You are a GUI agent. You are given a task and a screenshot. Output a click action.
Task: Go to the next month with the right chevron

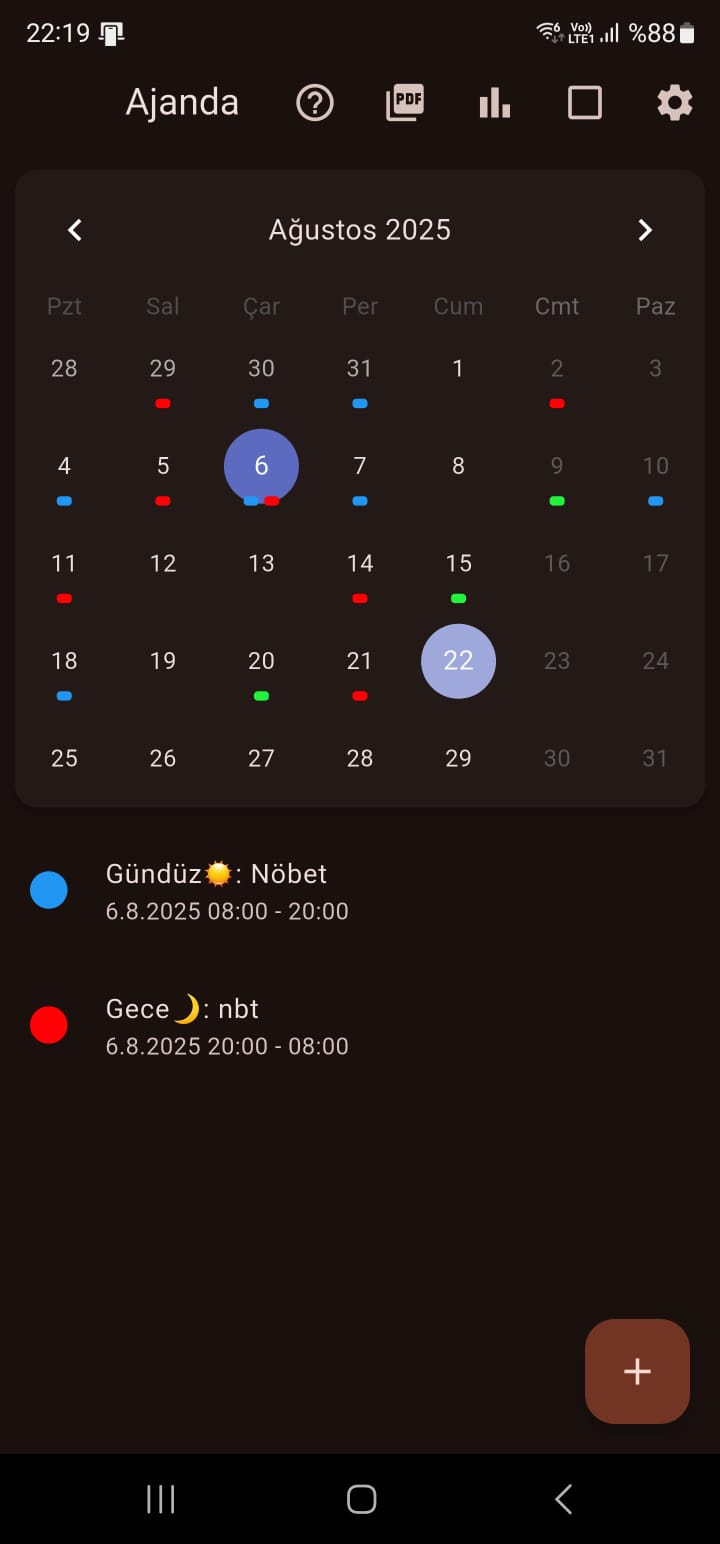(645, 230)
